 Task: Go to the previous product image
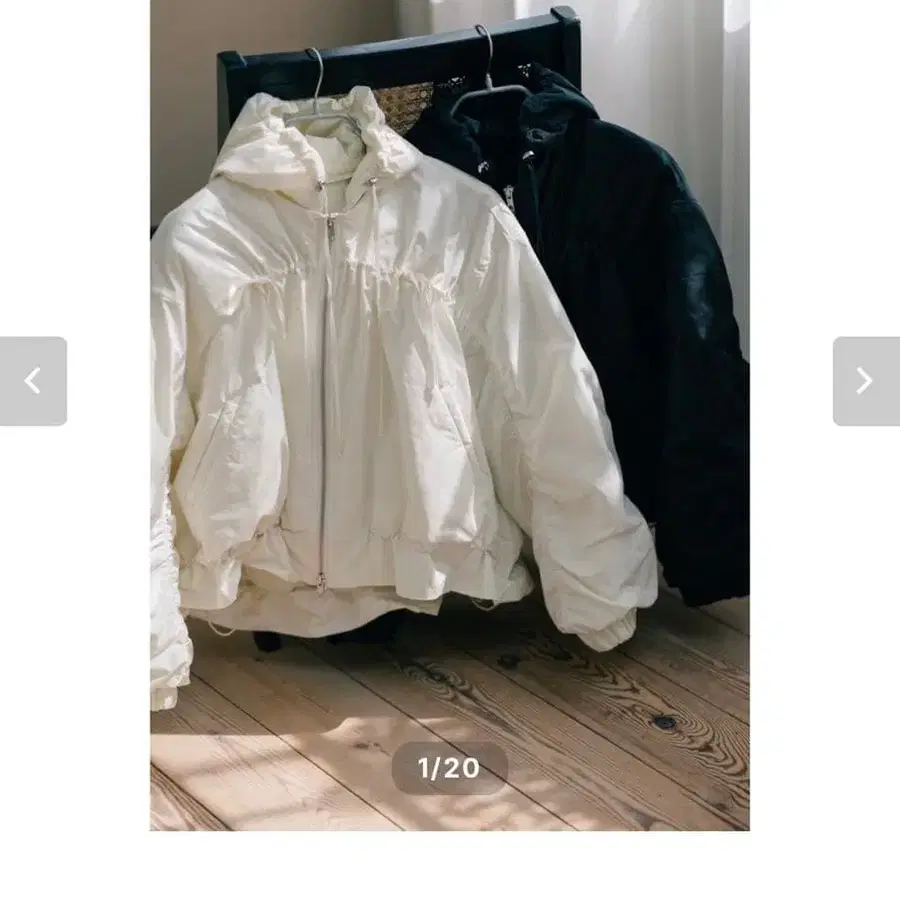33,381
